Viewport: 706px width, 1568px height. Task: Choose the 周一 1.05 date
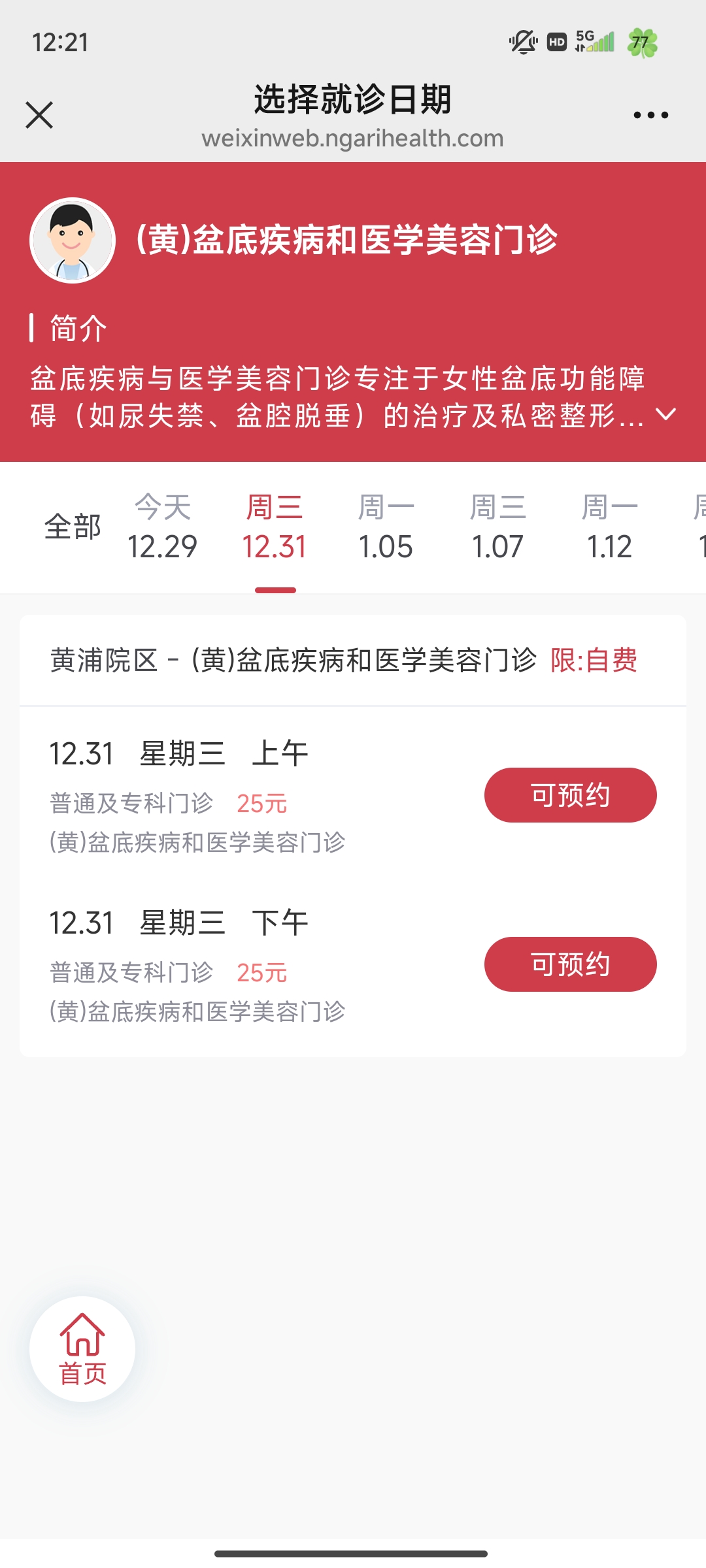tap(386, 527)
